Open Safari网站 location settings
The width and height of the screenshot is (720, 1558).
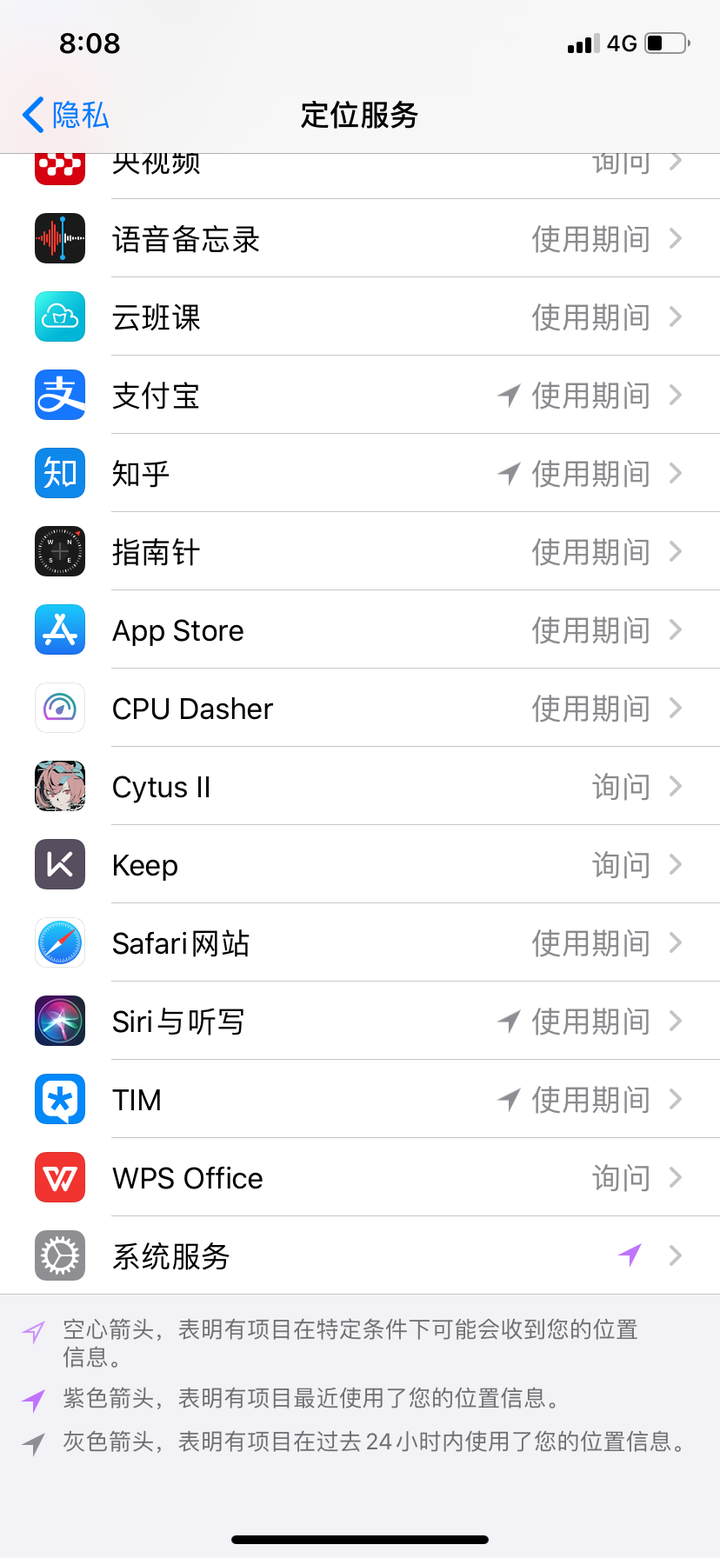[x=360, y=942]
